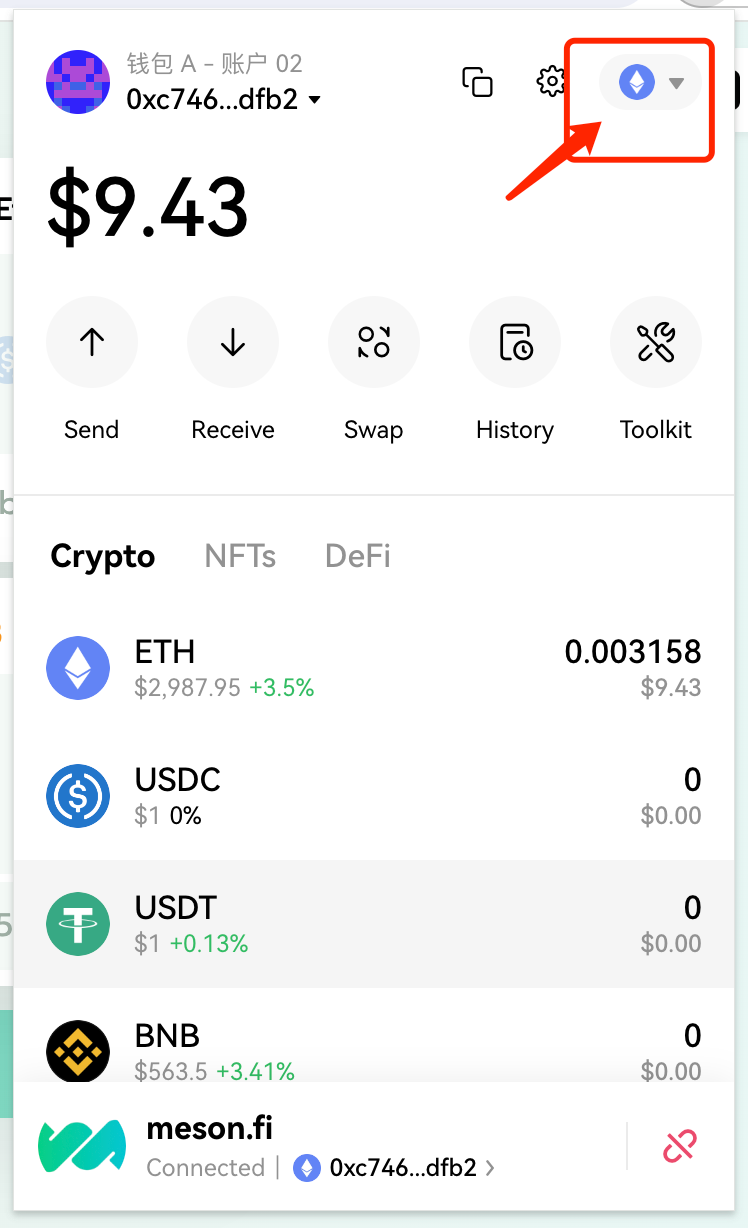Open connected meson.fi account details
748x1228 pixels.
[x=395, y=1167]
